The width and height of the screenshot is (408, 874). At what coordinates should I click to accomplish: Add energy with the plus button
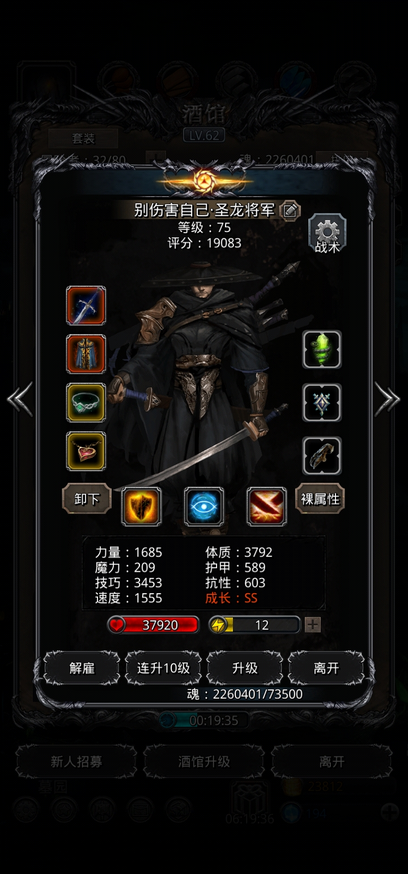(x=313, y=625)
